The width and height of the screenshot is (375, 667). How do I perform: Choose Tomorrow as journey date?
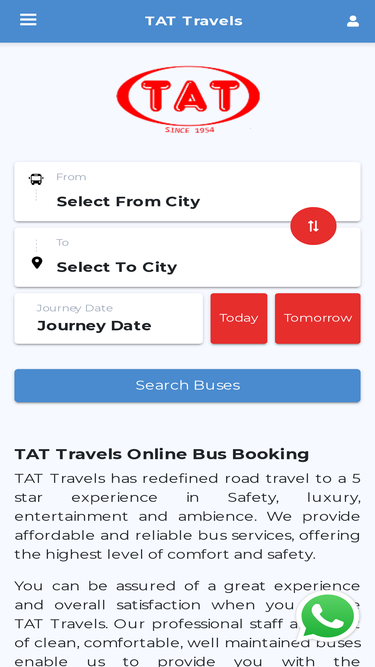click(318, 318)
